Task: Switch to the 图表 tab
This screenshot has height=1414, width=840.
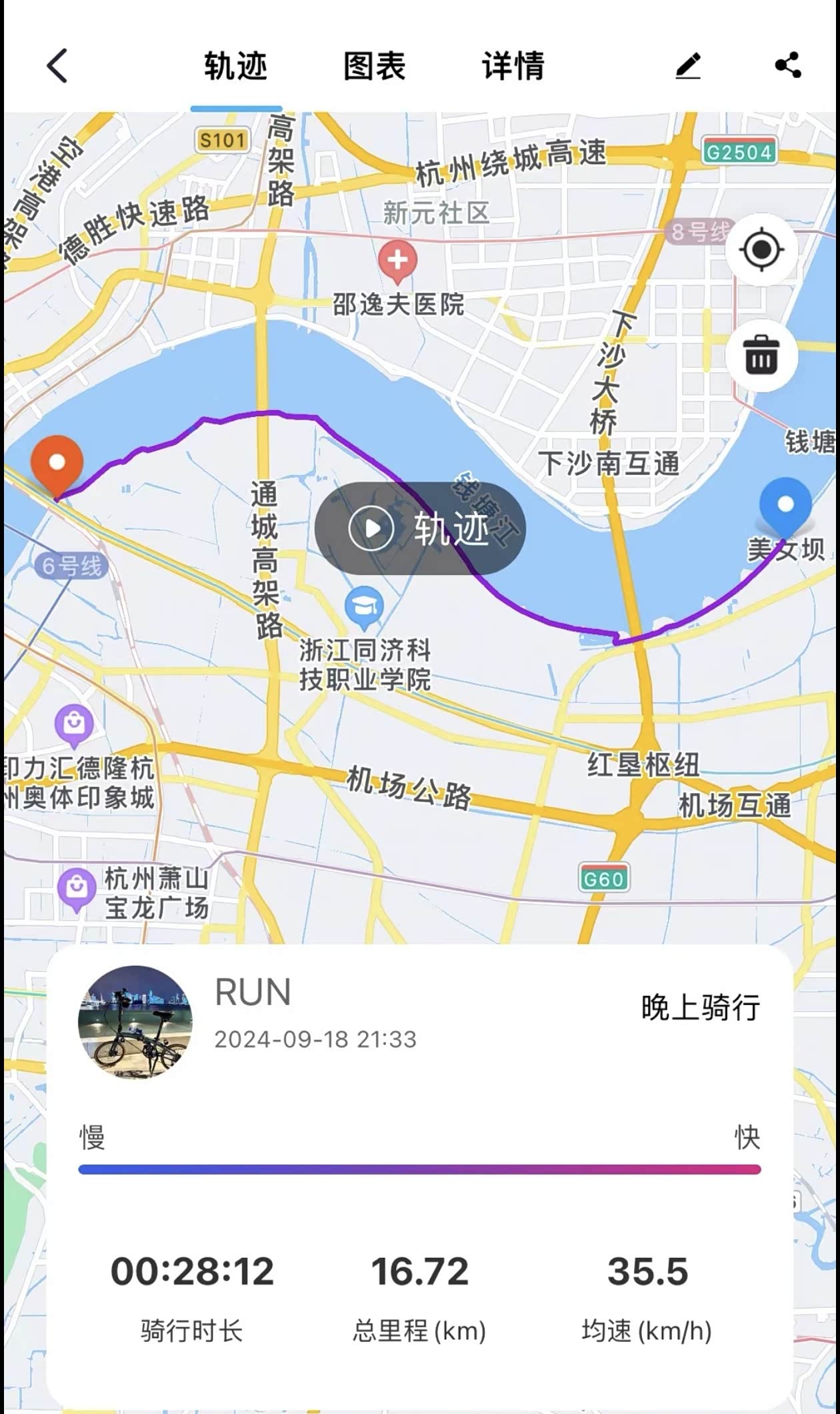Action: click(374, 66)
